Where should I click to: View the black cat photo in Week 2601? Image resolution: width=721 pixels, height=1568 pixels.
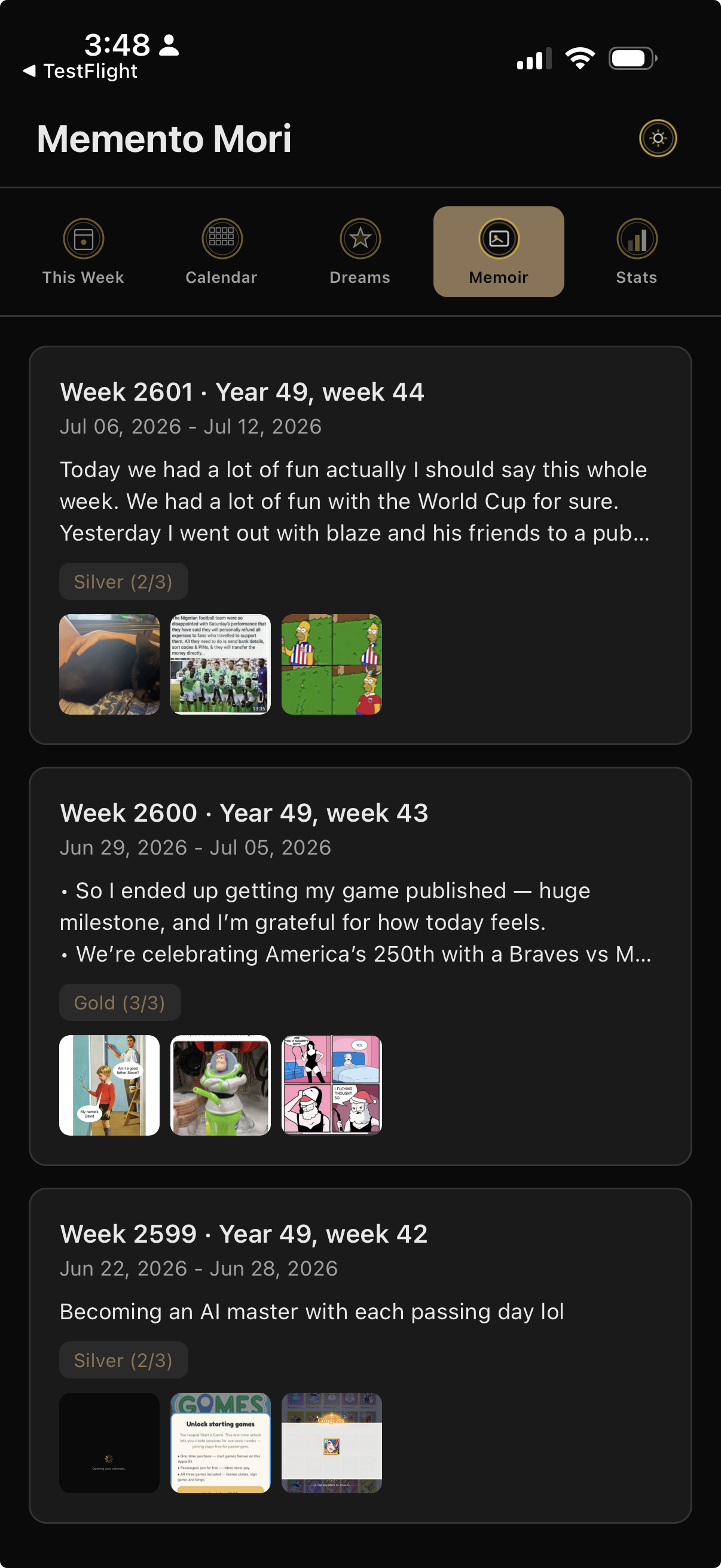coord(109,664)
